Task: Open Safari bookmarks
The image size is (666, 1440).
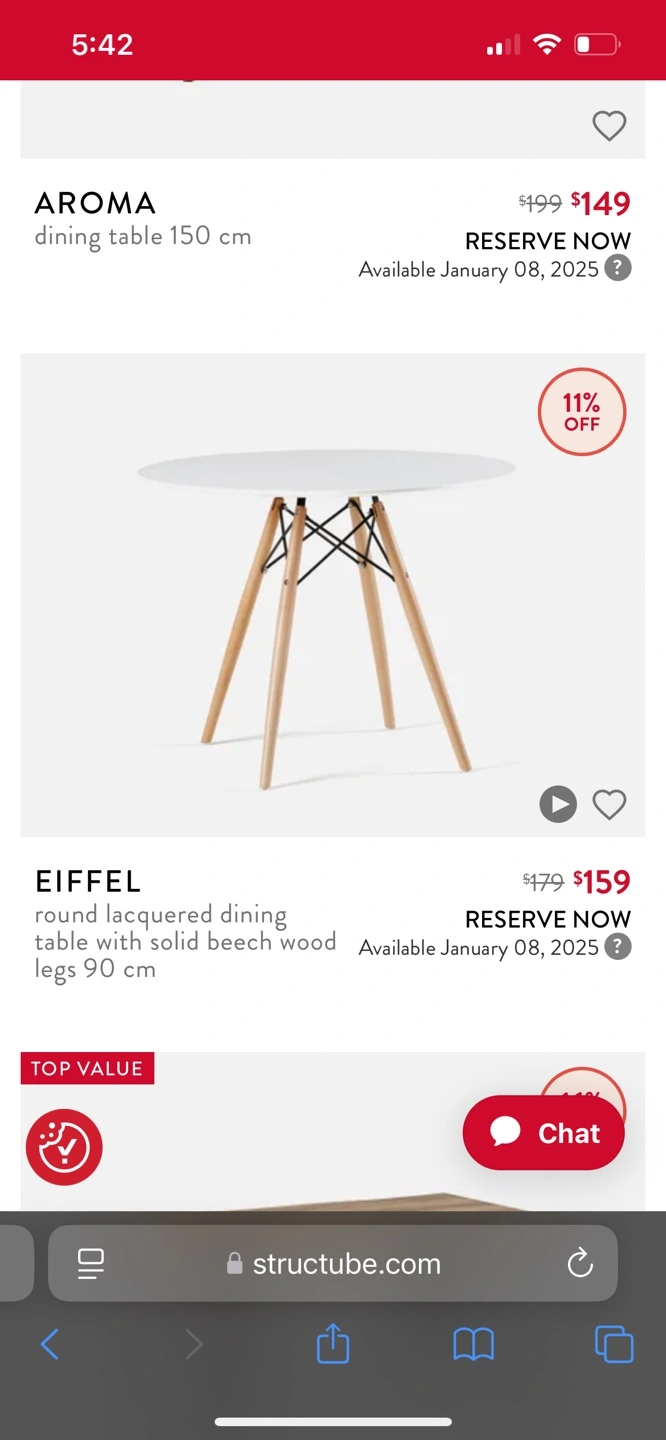Action: click(473, 1344)
